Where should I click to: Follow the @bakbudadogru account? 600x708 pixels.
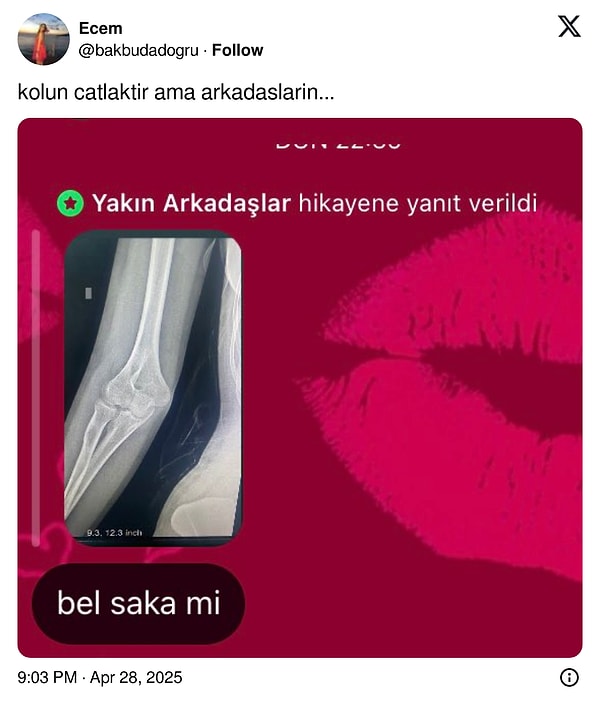pyautogui.click(x=238, y=50)
